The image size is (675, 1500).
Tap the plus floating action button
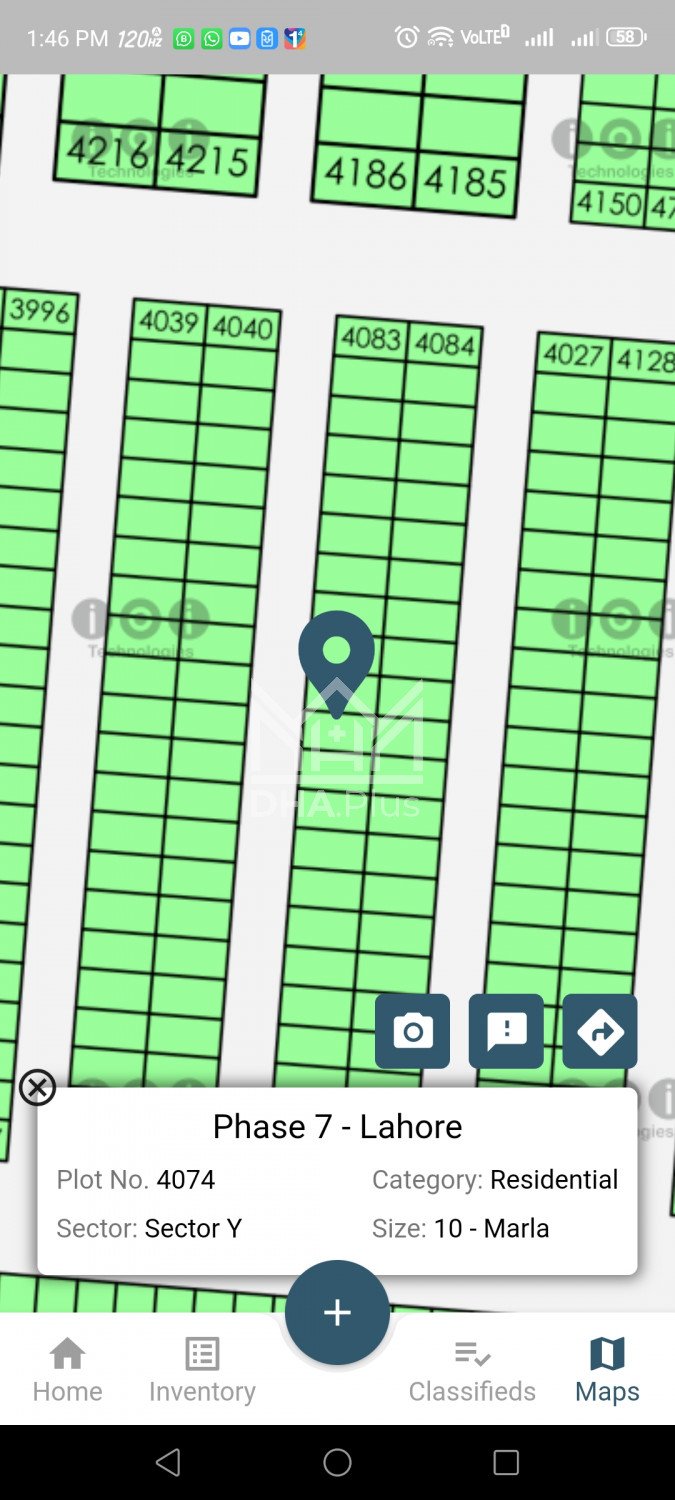pyautogui.click(x=337, y=1312)
